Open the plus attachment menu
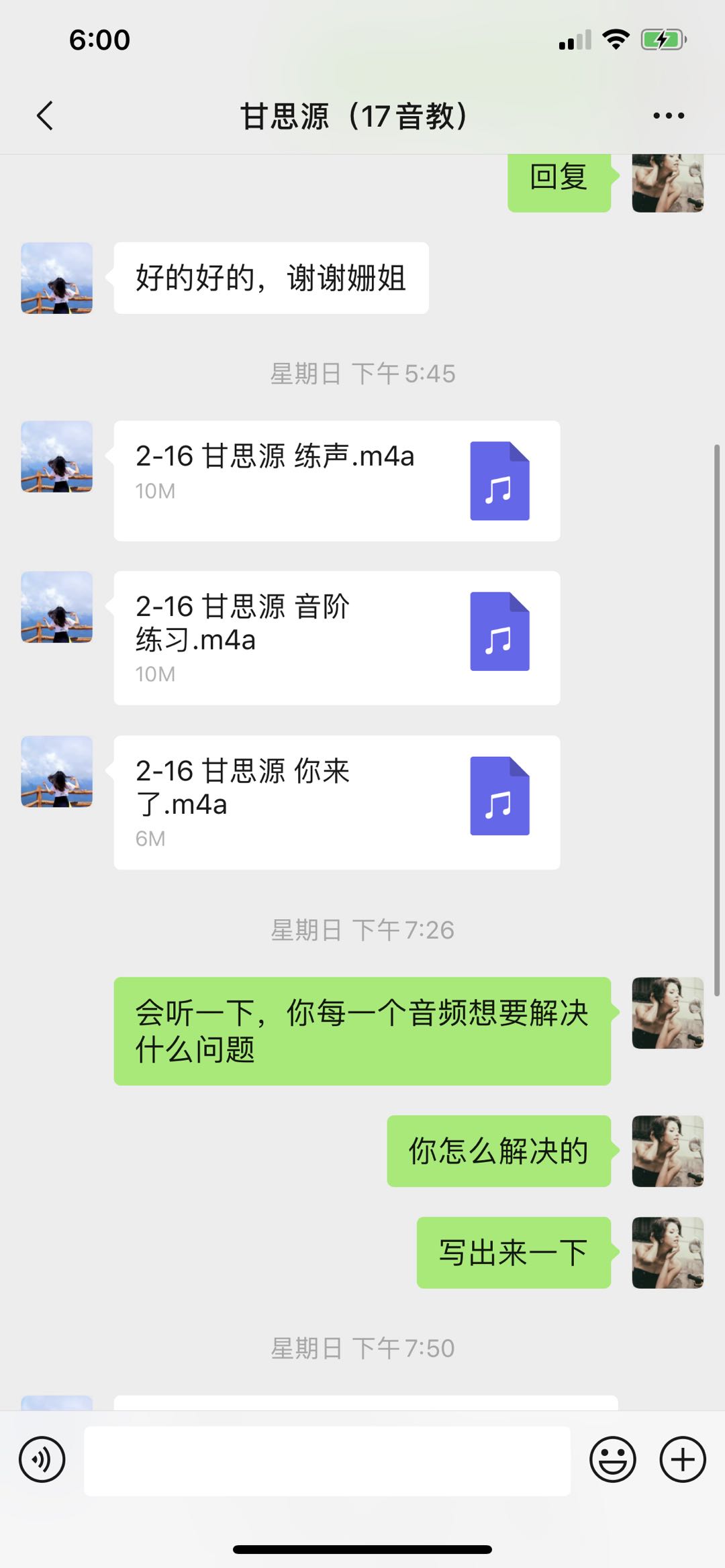Screen dimensions: 725x1568 pos(683,1459)
